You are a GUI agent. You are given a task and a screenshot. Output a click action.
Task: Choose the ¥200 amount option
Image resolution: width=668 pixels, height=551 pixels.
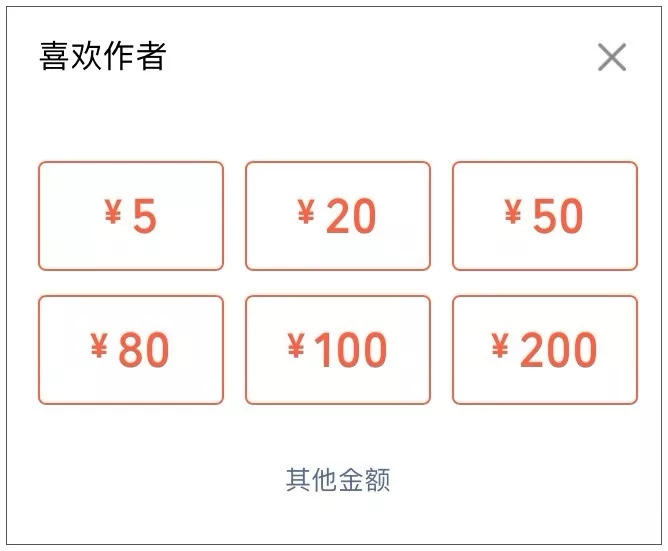coord(545,350)
